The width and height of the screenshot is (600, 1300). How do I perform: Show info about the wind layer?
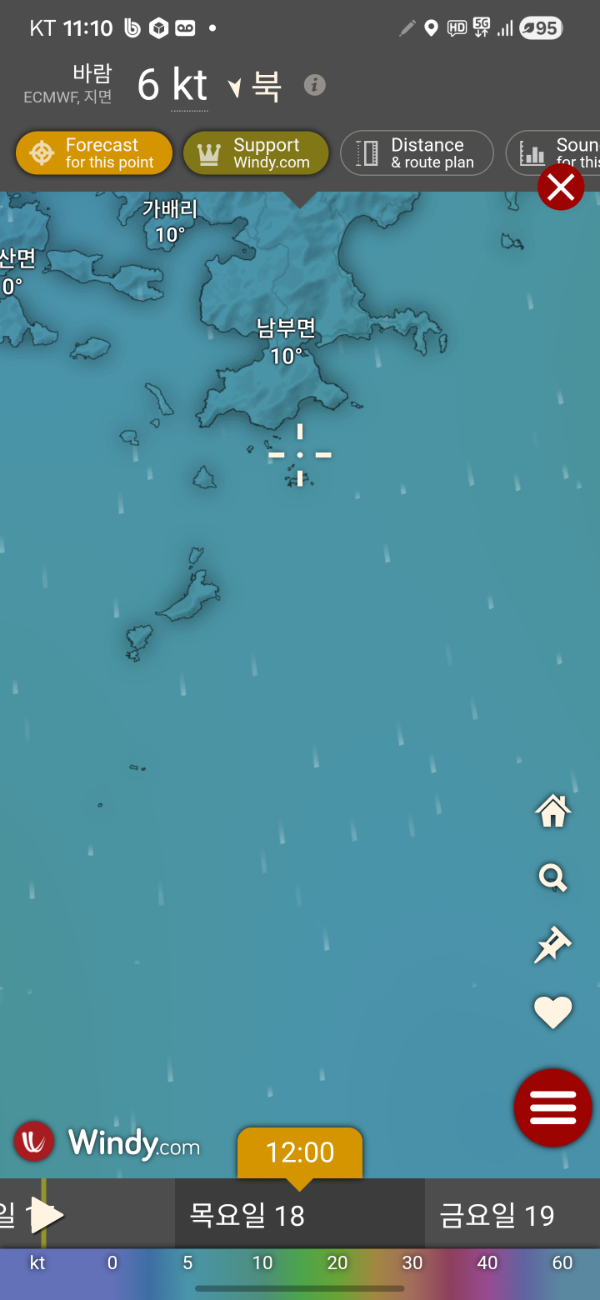point(315,85)
